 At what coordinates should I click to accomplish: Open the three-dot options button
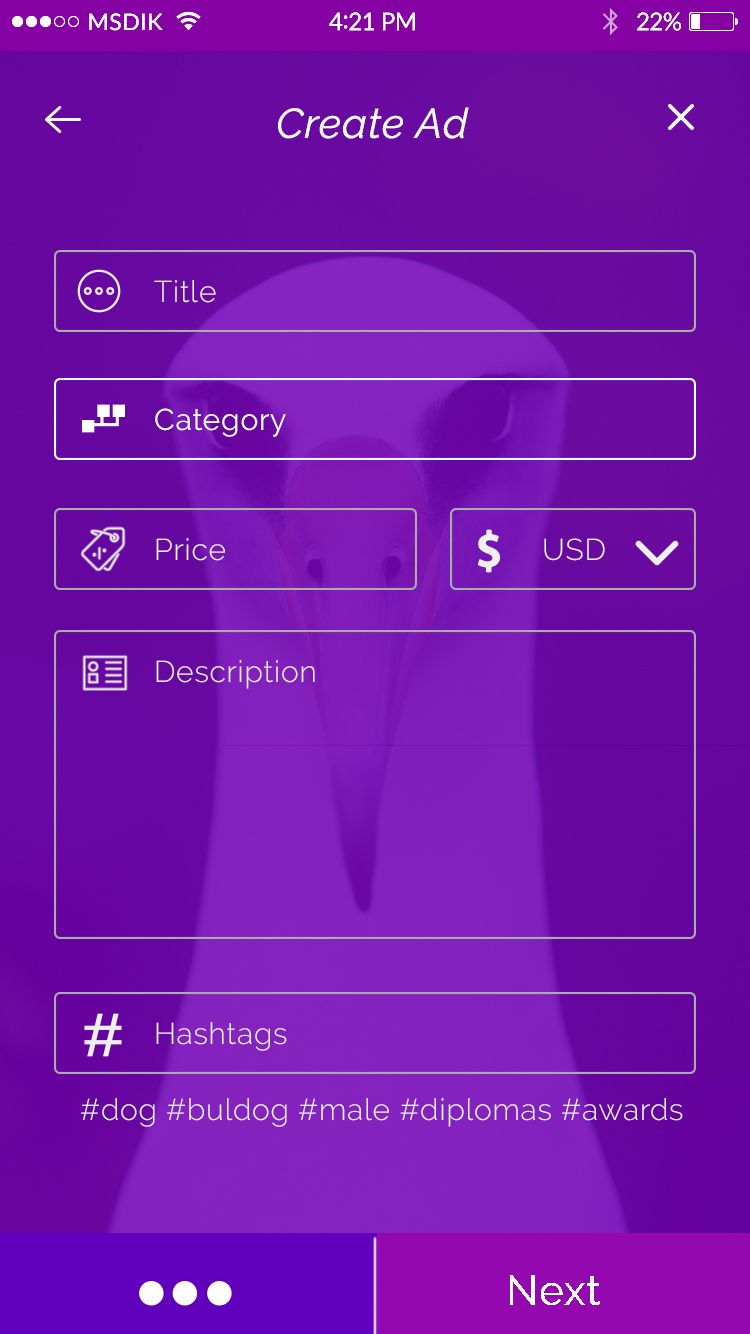point(186,1292)
